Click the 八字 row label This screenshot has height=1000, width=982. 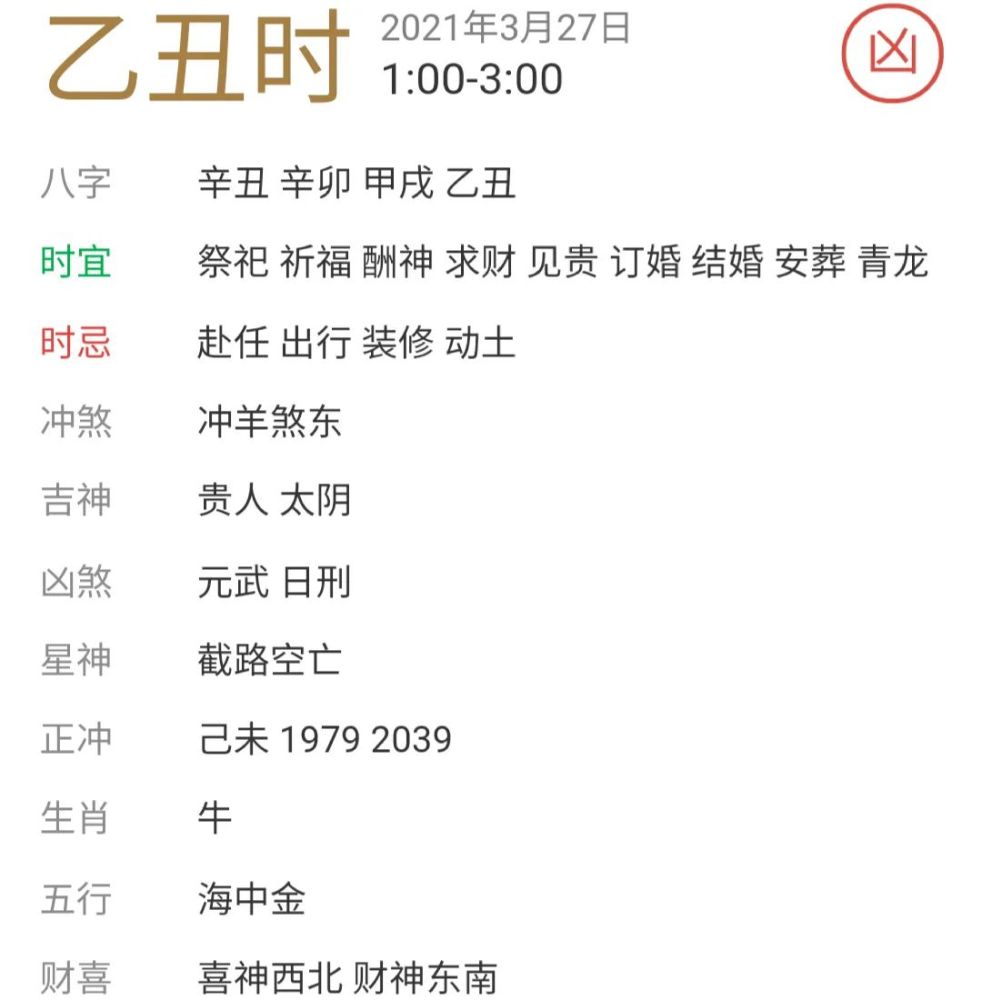coord(76,184)
